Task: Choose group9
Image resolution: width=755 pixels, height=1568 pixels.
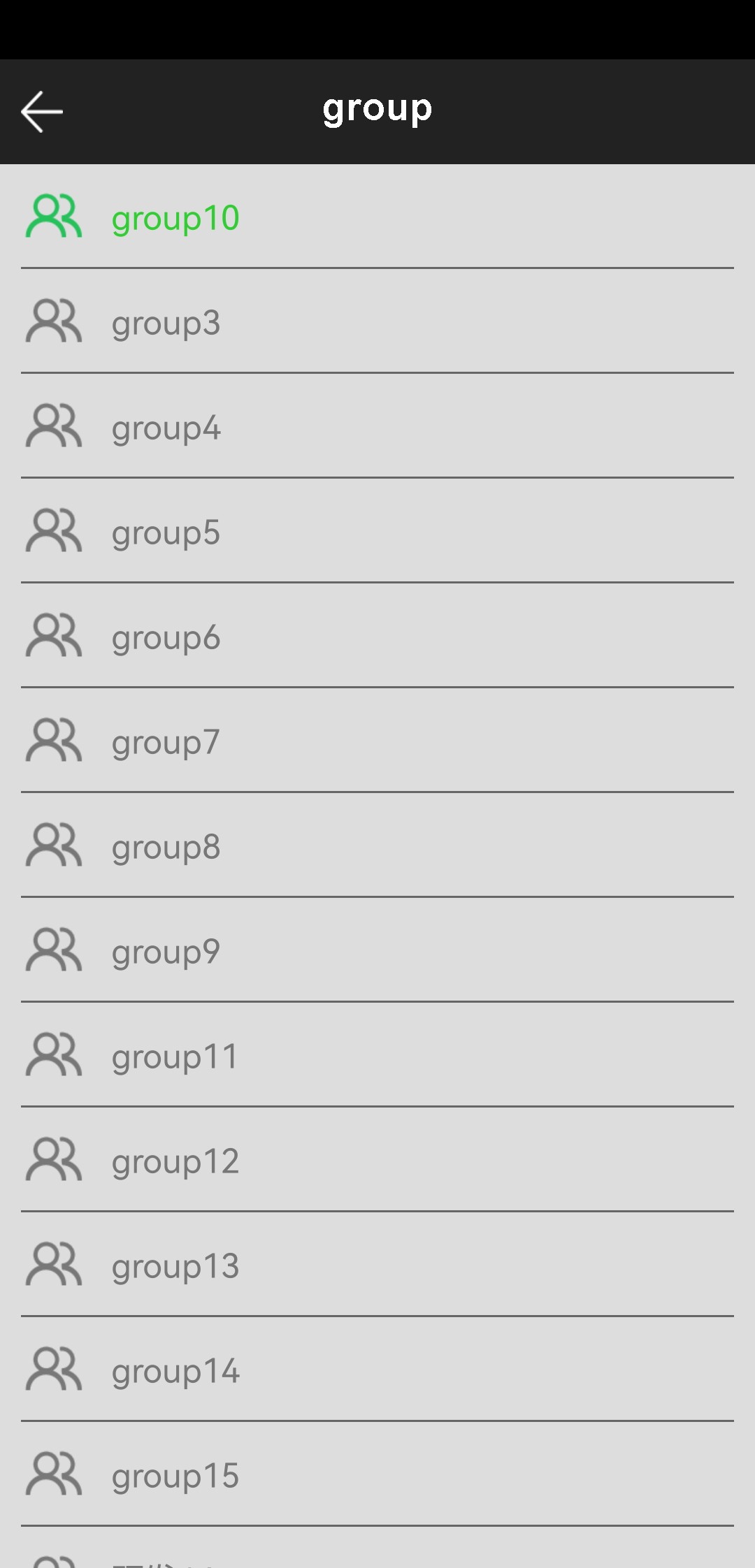Action: [377, 950]
